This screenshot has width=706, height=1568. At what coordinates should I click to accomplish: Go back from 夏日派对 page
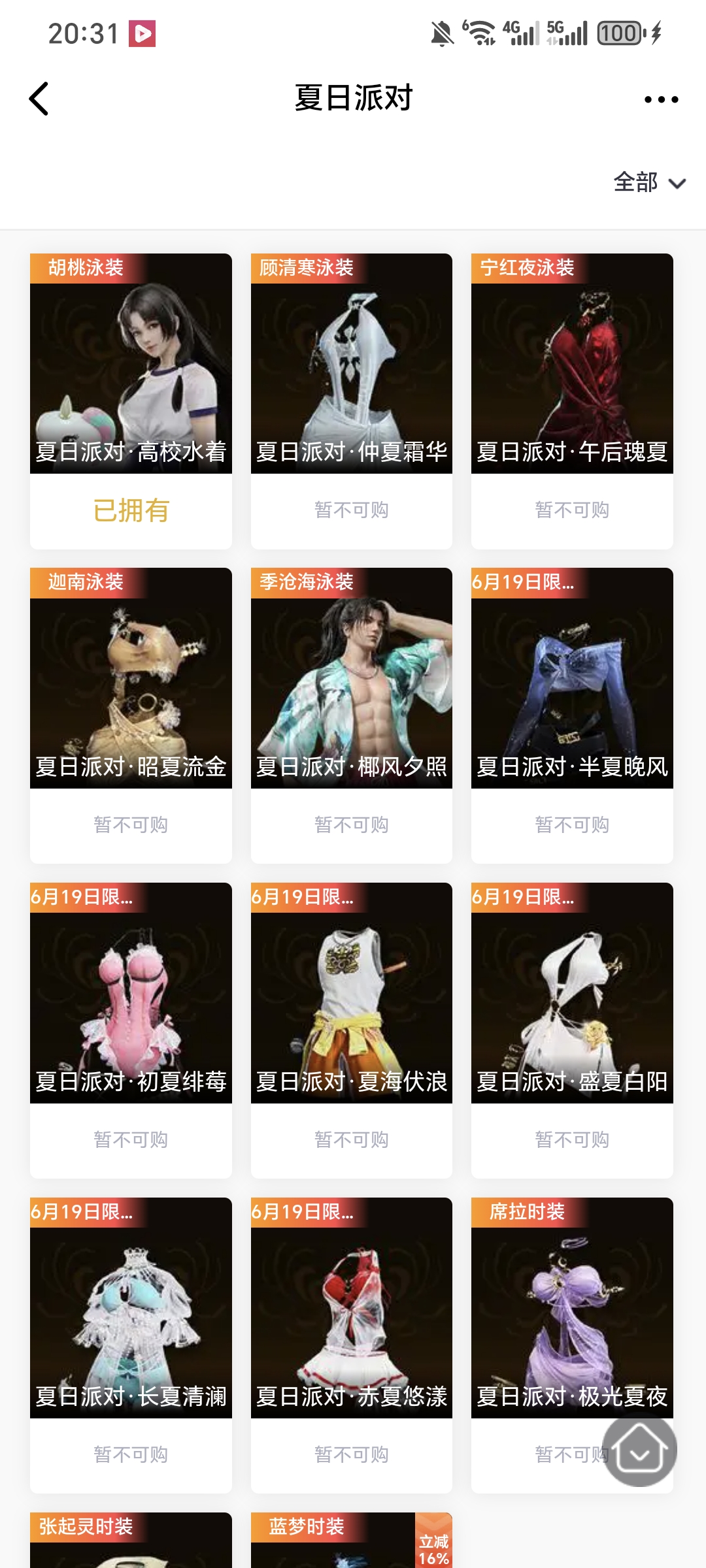click(x=39, y=99)
